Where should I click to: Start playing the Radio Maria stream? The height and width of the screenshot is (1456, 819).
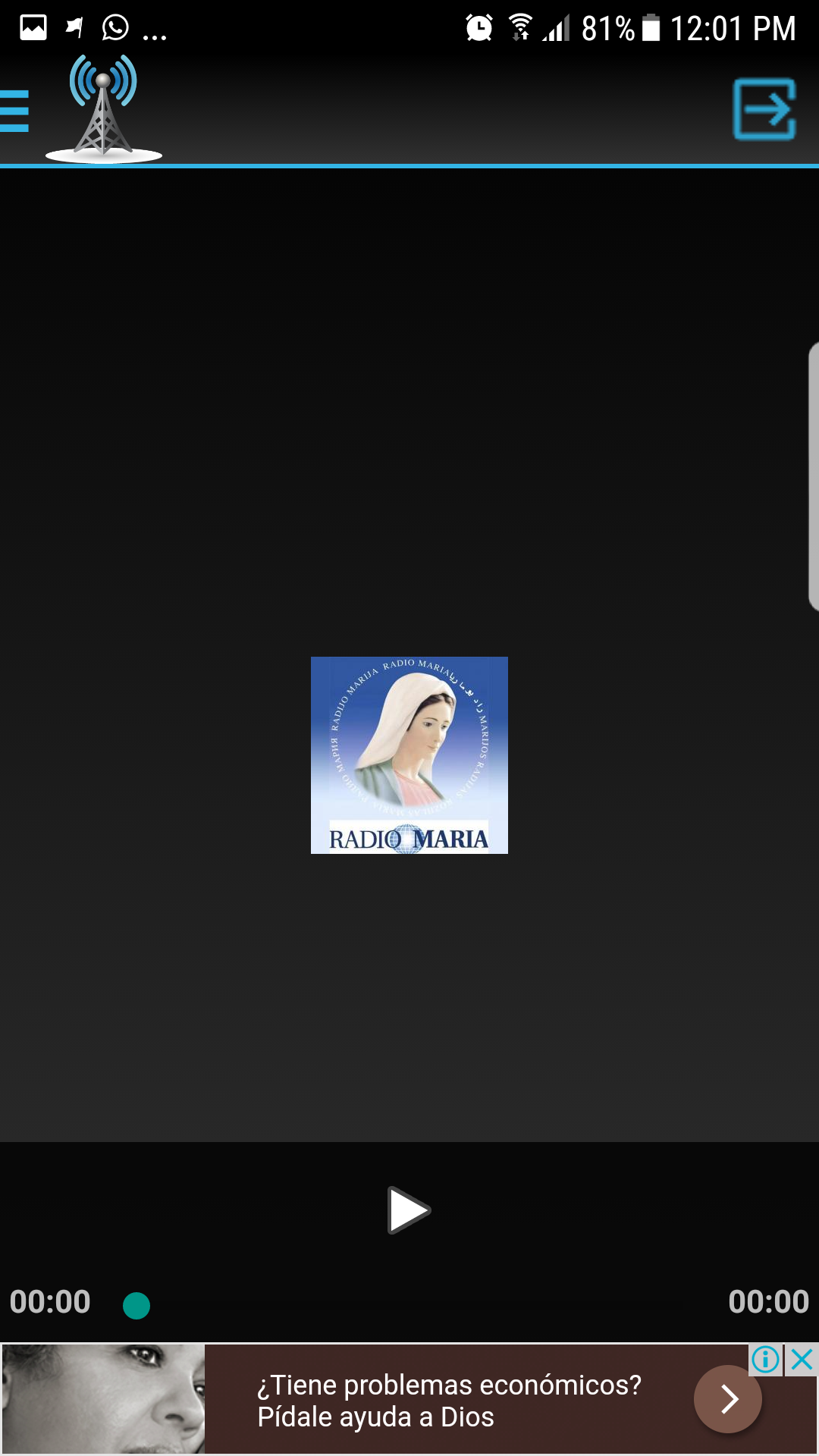[x=409, y=1210]
